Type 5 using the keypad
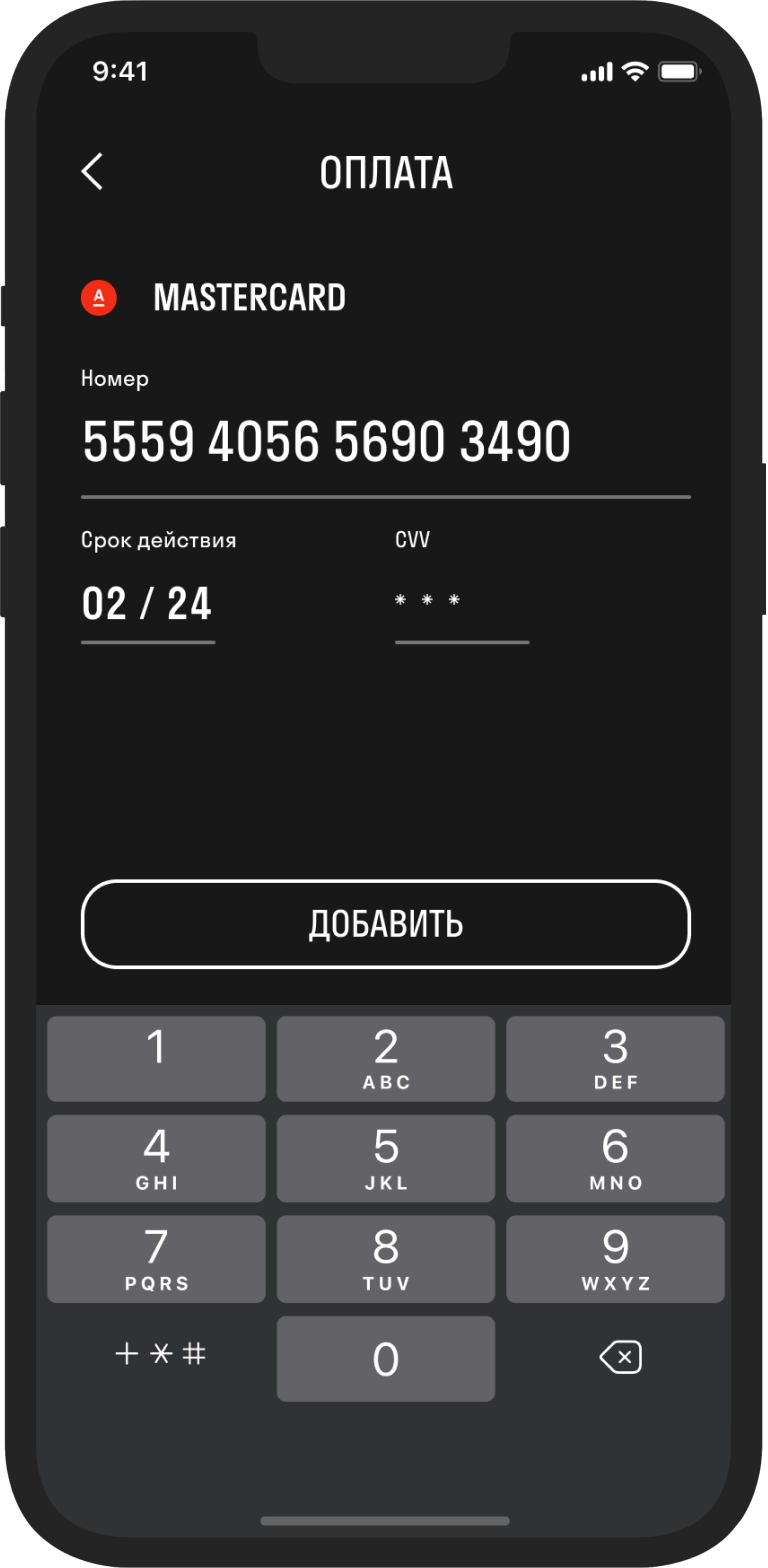The width and height of the screenshot is (768, 1568). point(385,1158)
